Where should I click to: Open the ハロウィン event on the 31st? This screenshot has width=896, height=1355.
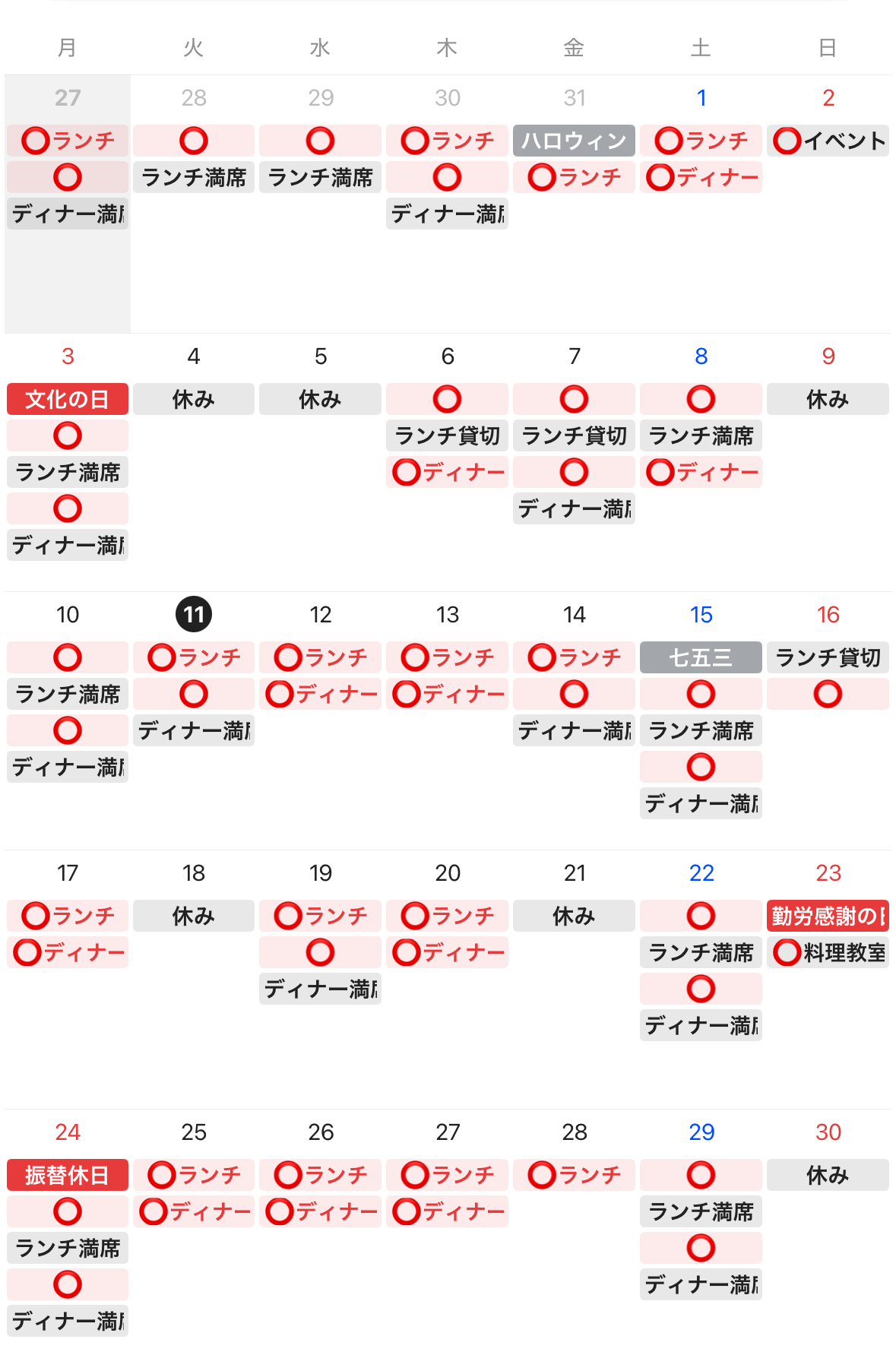(x=574, y=141)
